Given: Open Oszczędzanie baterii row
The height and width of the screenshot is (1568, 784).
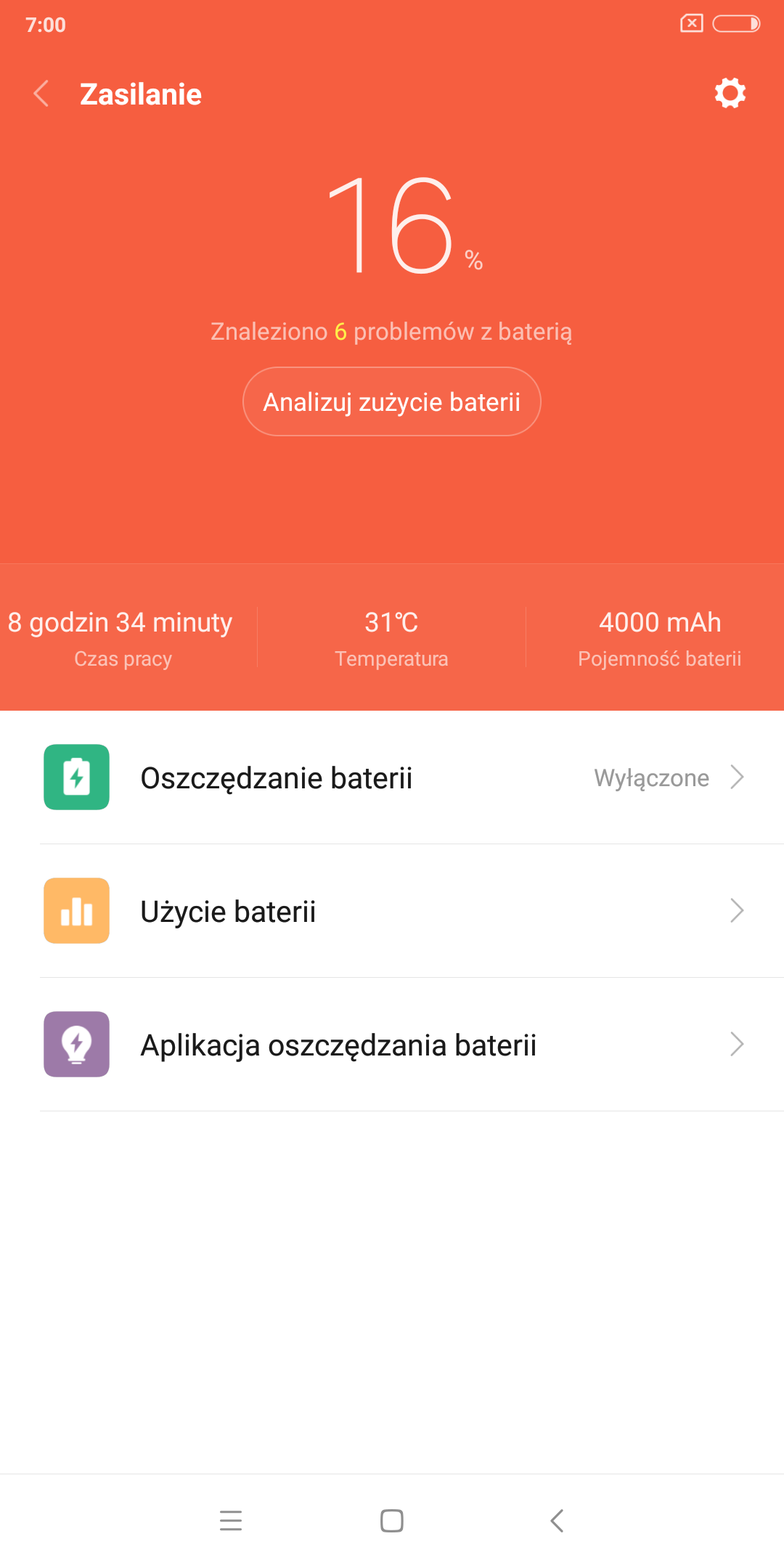Looking at the screenshot, I should pyautogui.click(x=392, y=777).
